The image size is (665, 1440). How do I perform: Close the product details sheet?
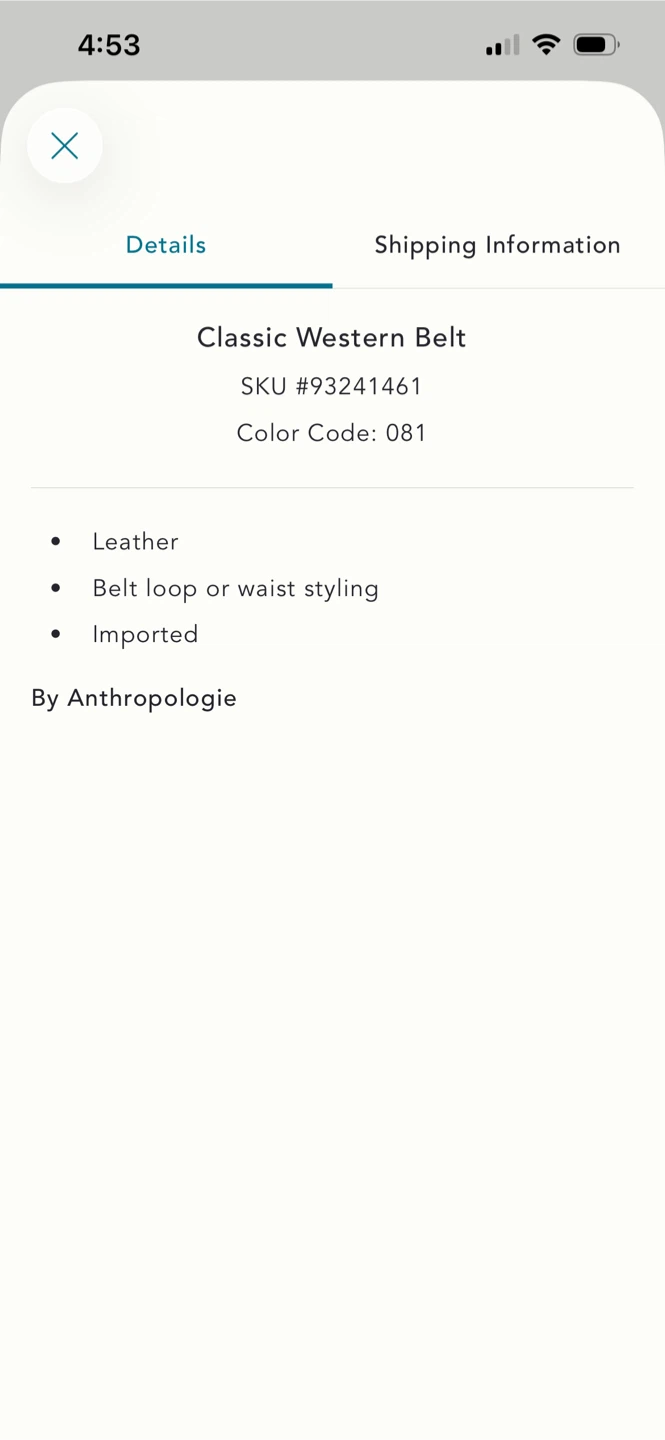65,146
